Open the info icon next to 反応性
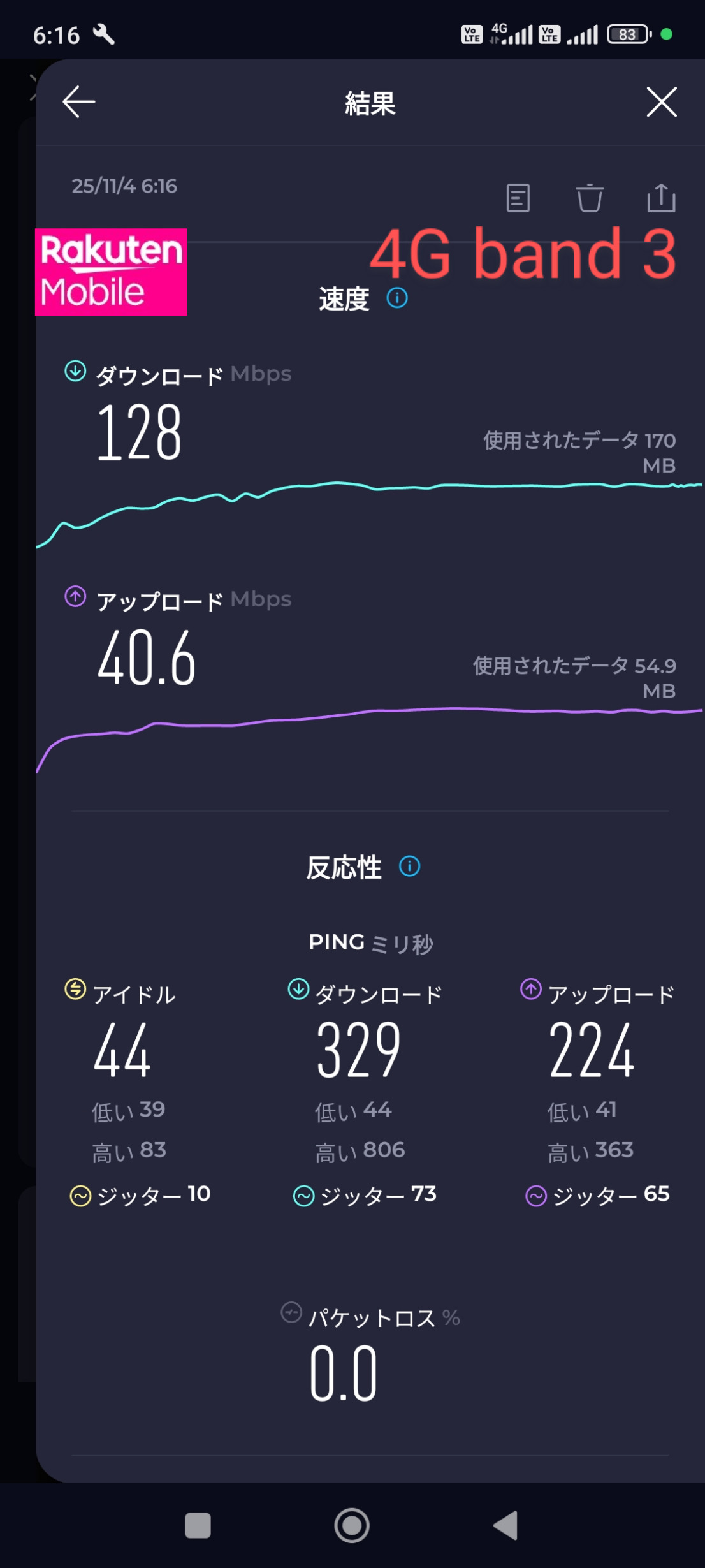The height and width of the screenshot is (1568, 705). [x=409, y=867]
